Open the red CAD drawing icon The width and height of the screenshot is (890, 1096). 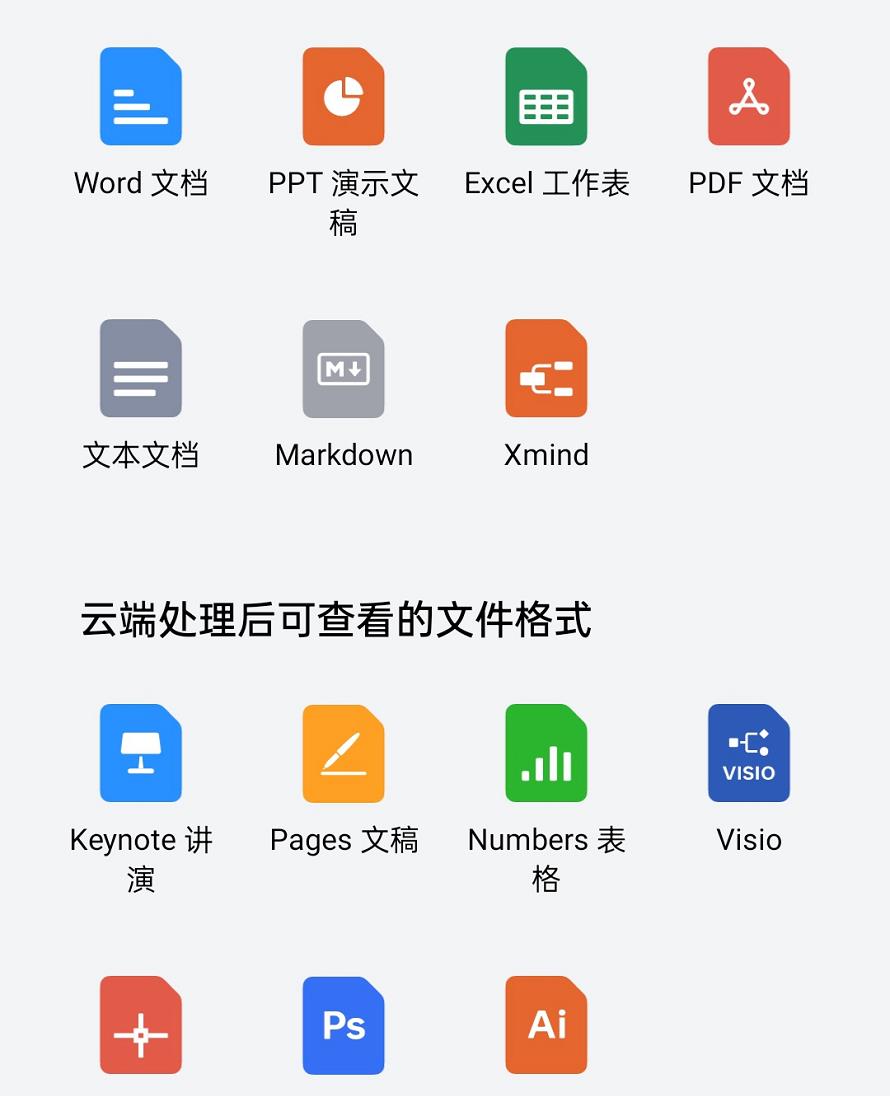click(x=140, y=1024)
